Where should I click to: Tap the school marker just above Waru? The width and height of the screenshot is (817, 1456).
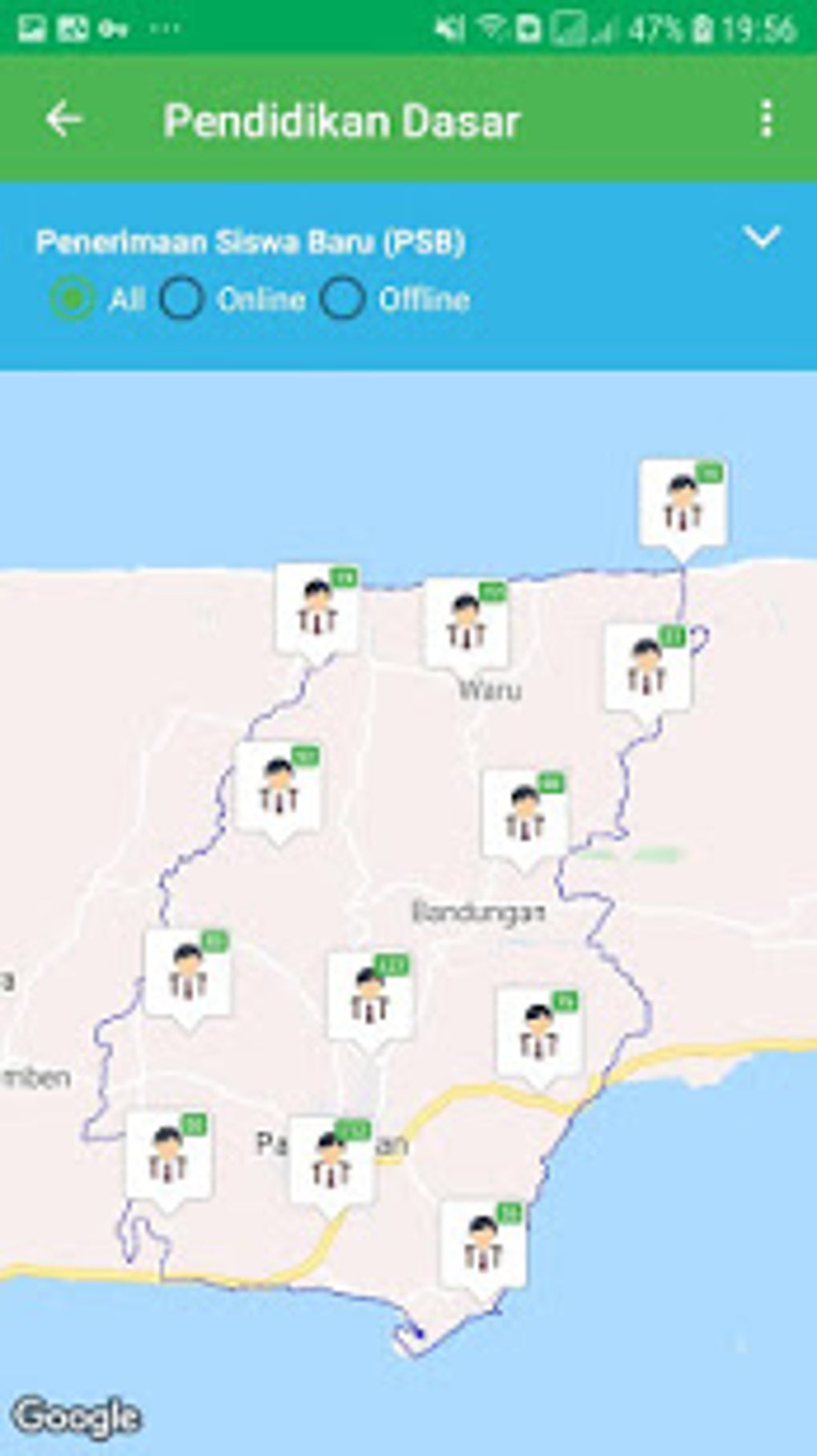(x=466, y=625)
